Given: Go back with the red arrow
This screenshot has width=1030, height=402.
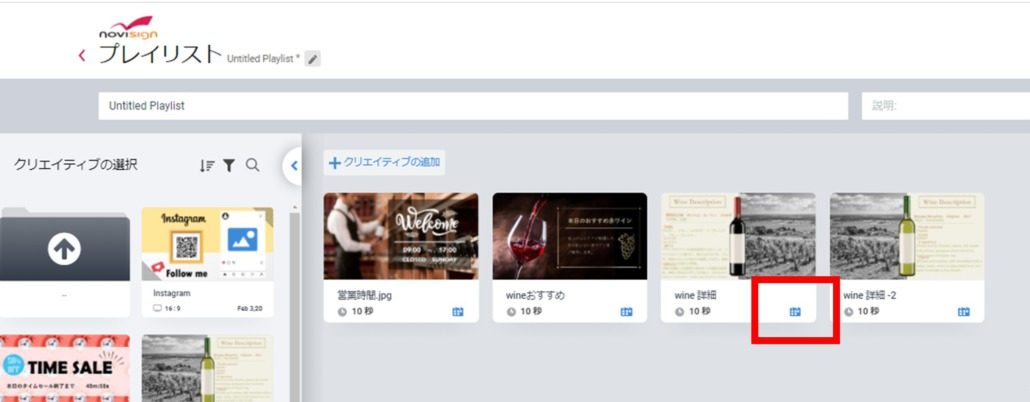Looking at the screenshot, I should tap(81, 56).
